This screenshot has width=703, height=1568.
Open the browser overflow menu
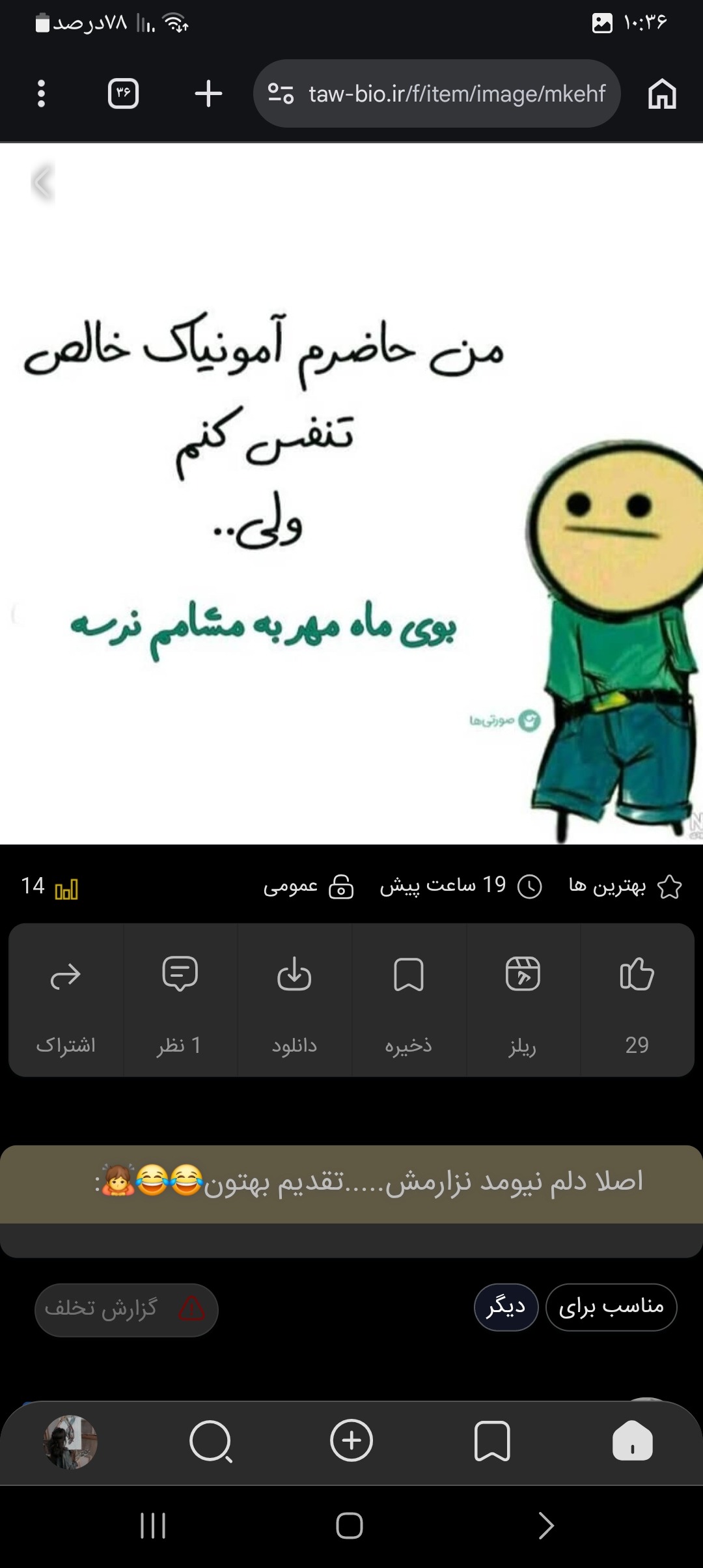coord(41,94)
